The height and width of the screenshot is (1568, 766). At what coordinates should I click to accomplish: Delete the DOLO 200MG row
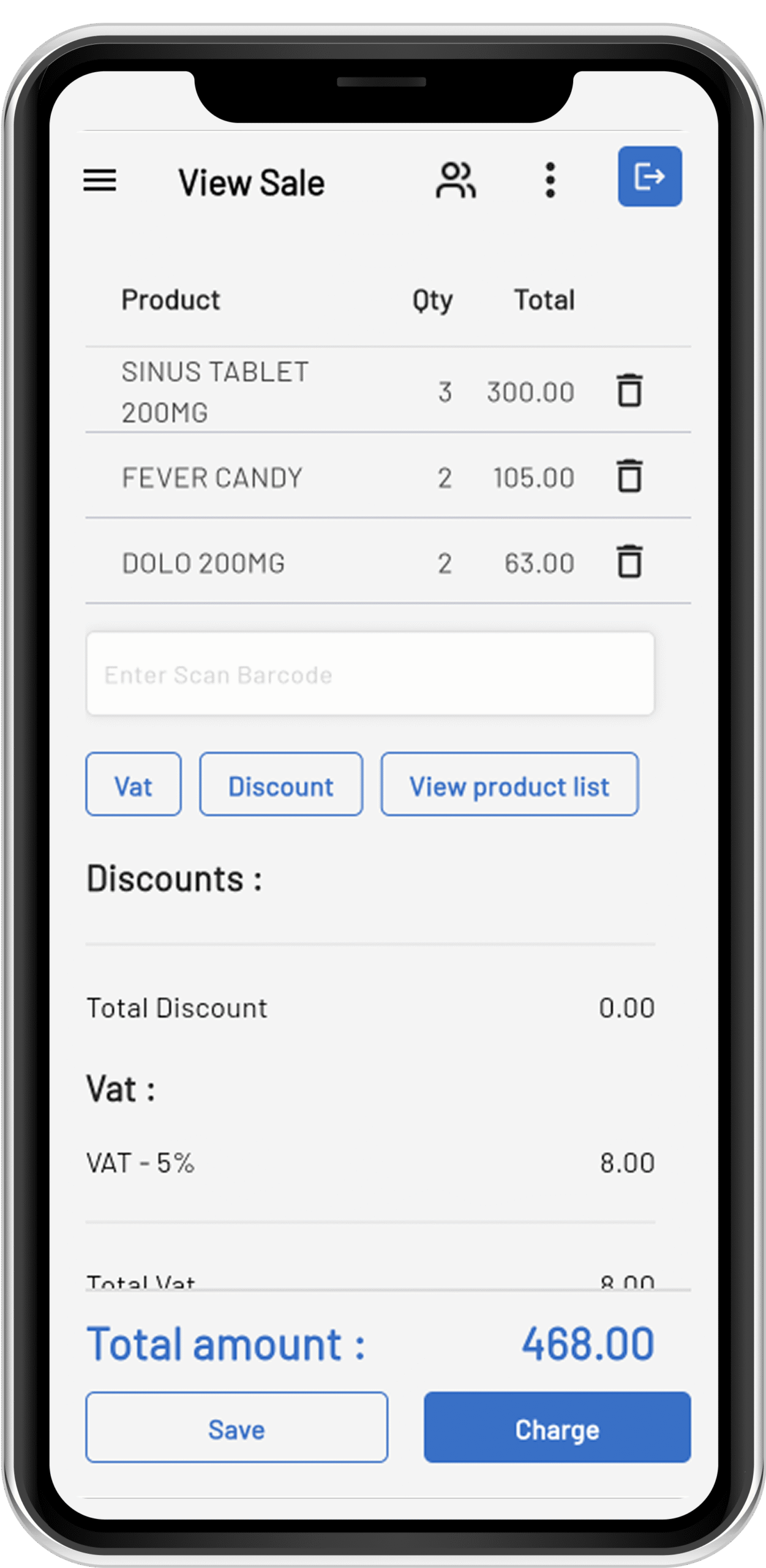tap(629, 561)
